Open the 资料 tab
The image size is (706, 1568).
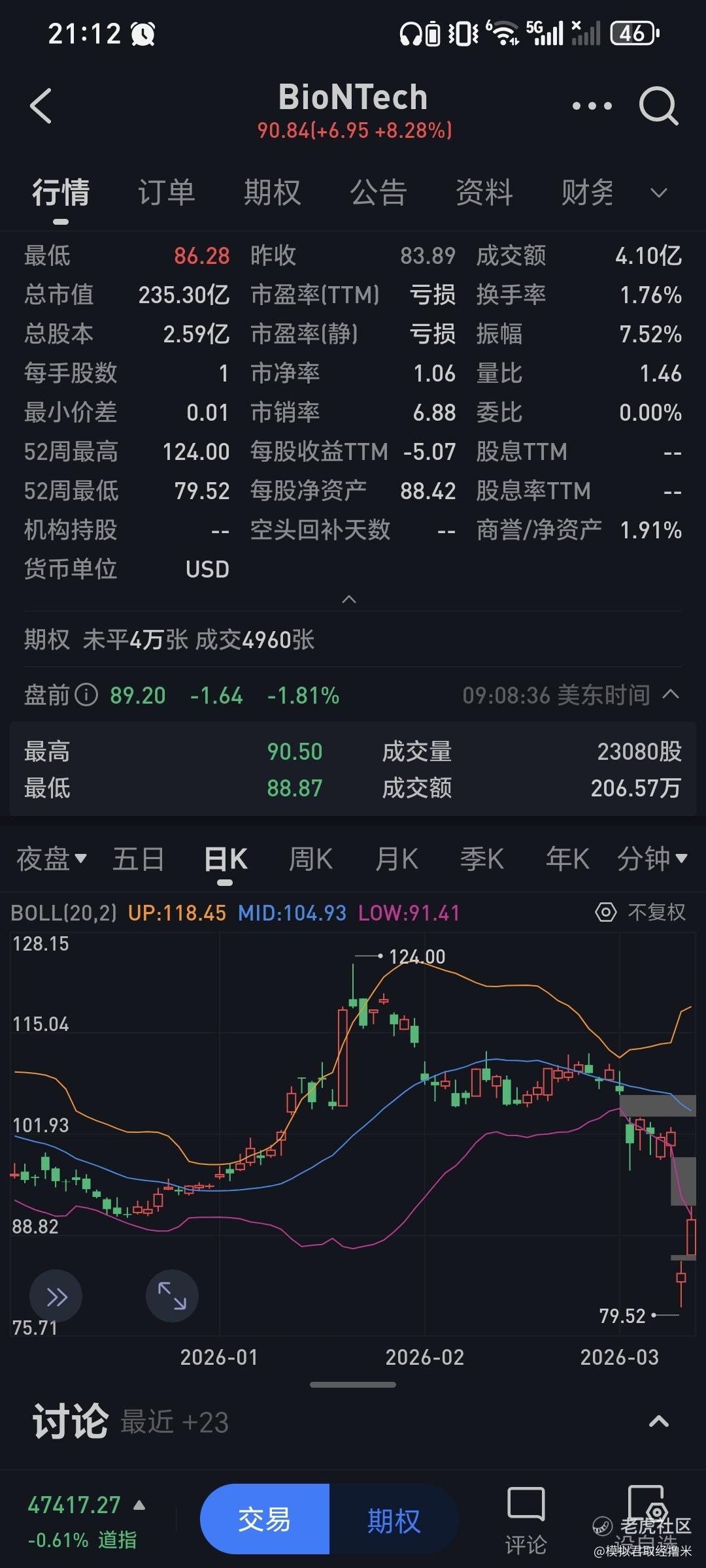(484, 193)
